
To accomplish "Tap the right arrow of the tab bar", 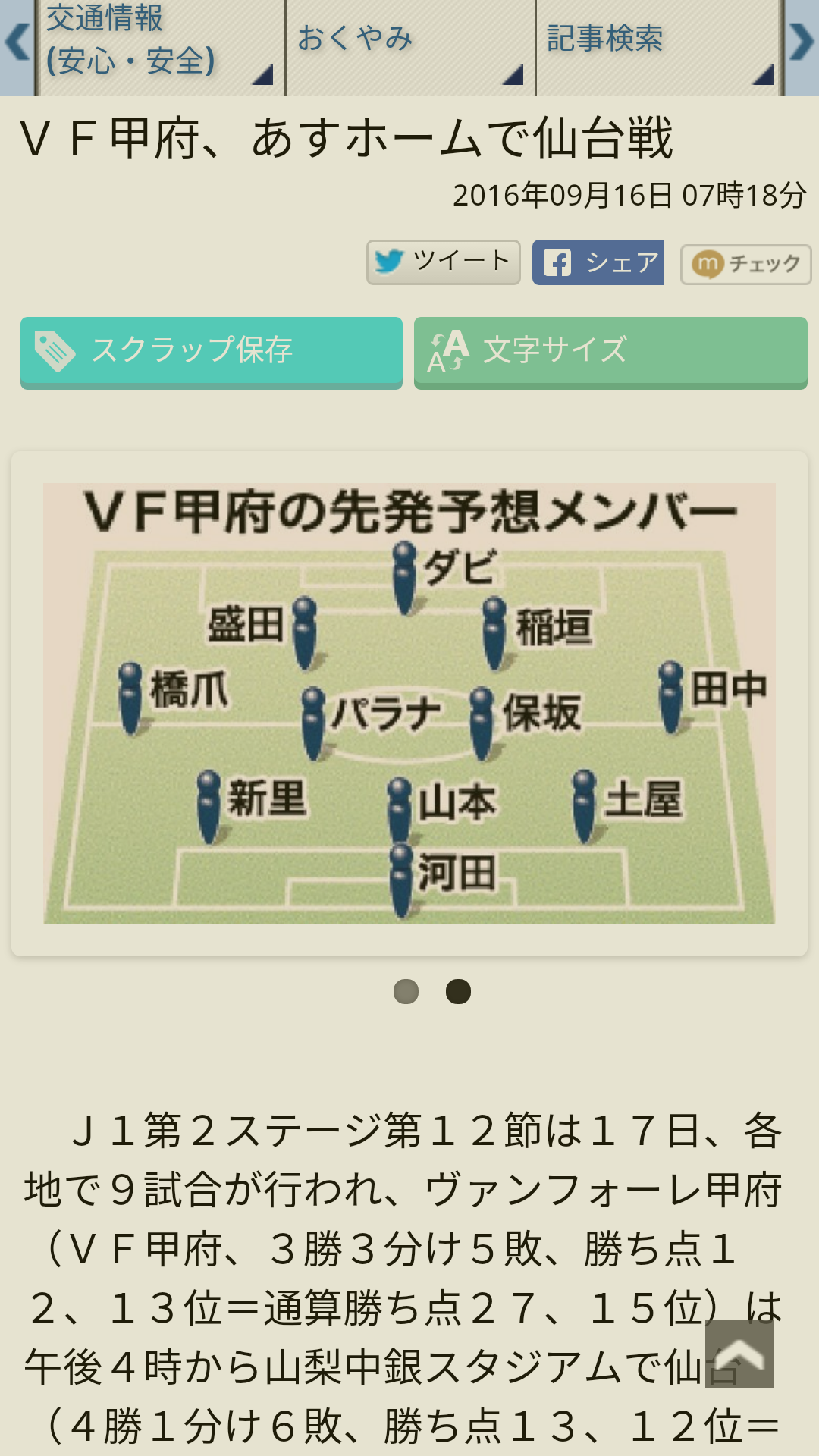I will [802, 47].
